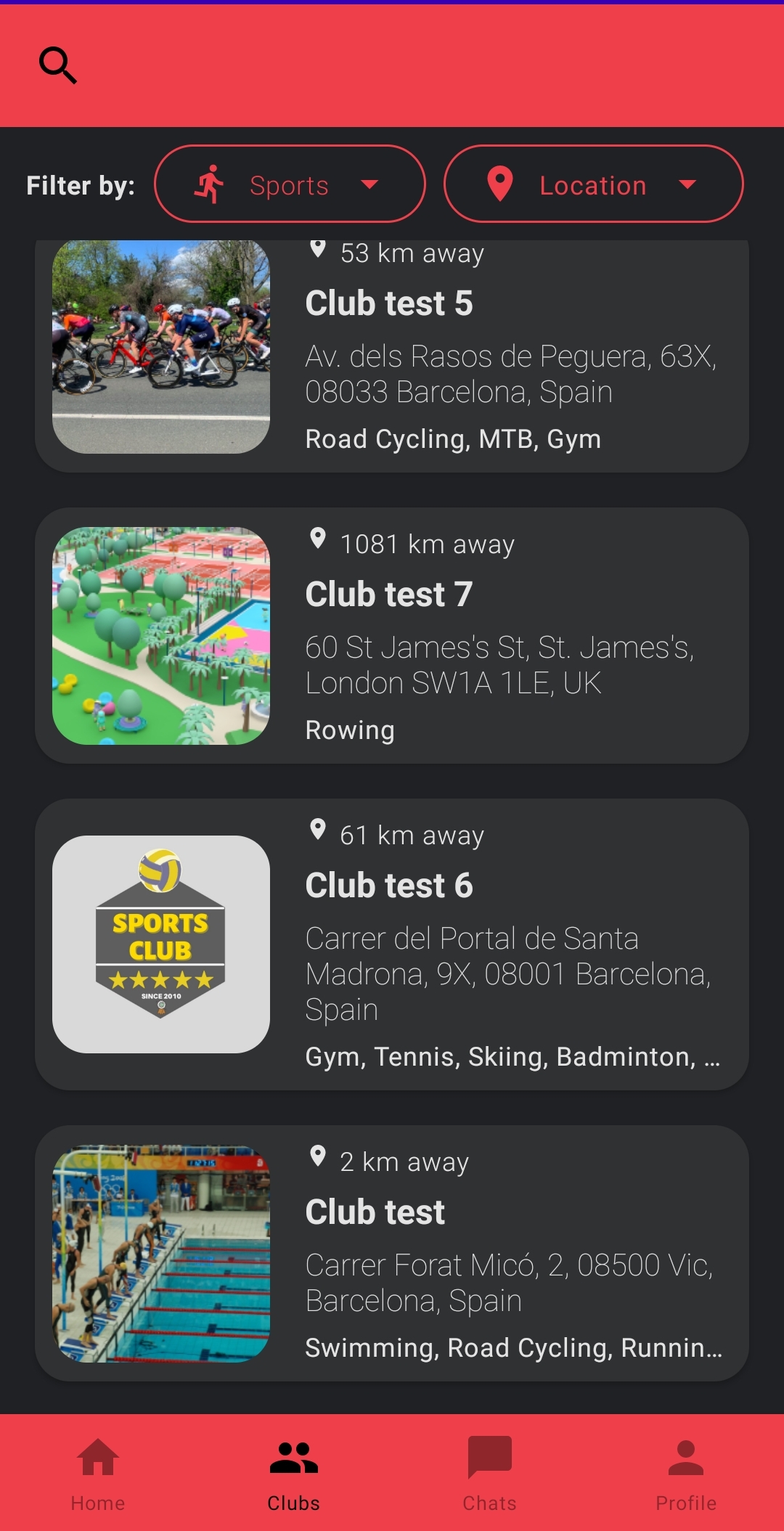Open the search icon
The image size is (784, 1531).
[58, 65]
